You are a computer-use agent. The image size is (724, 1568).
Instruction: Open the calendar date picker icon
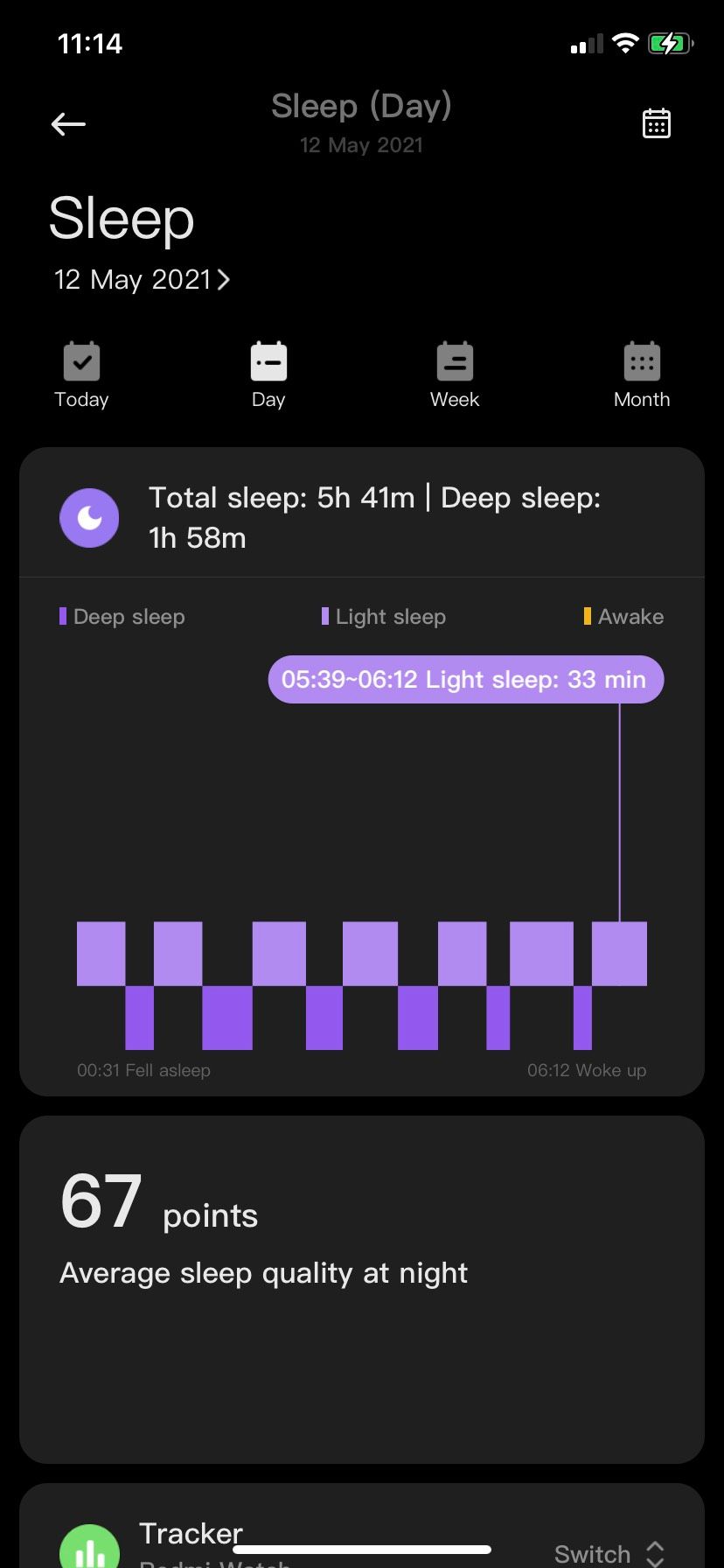656,123
